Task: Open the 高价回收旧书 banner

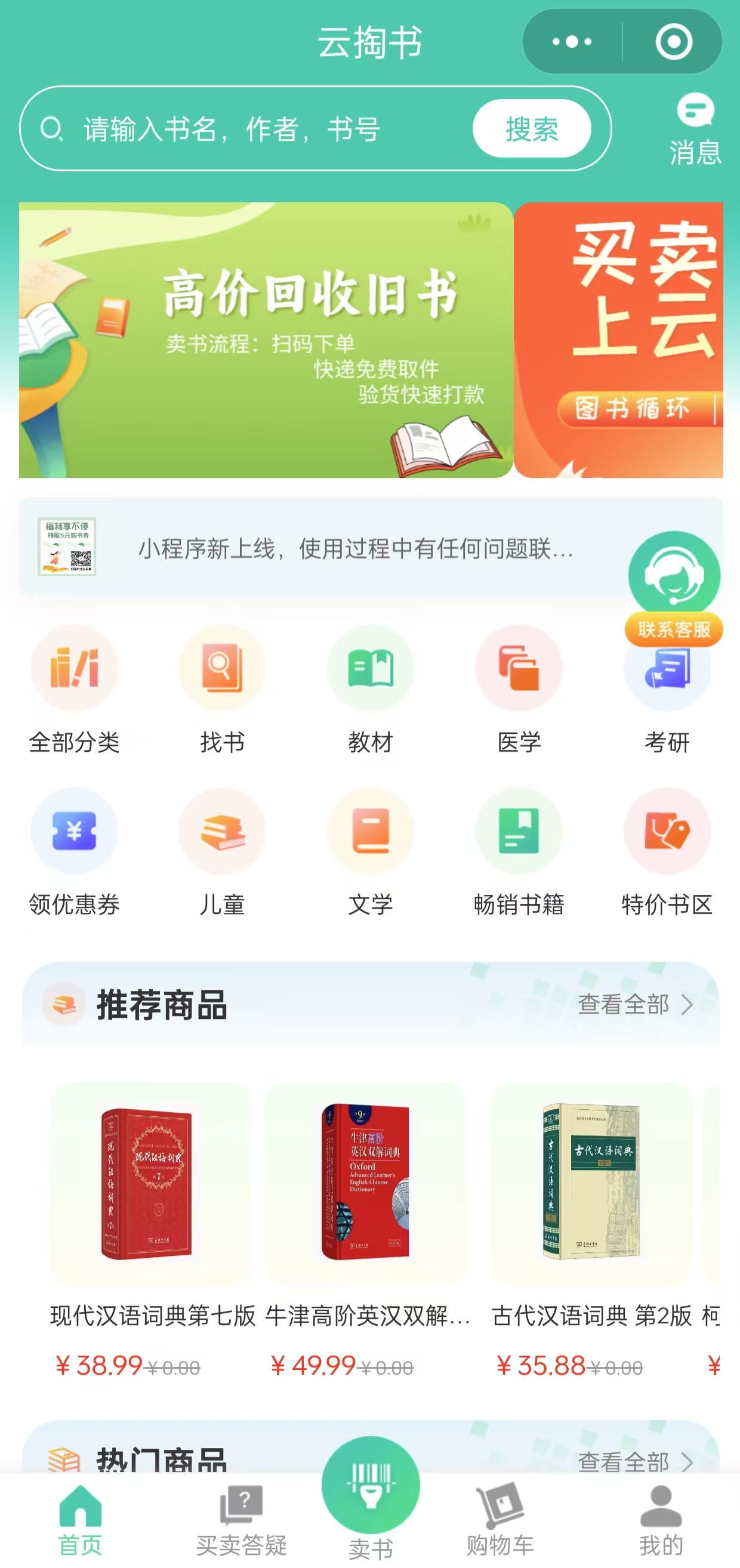Action: (266, 339)
